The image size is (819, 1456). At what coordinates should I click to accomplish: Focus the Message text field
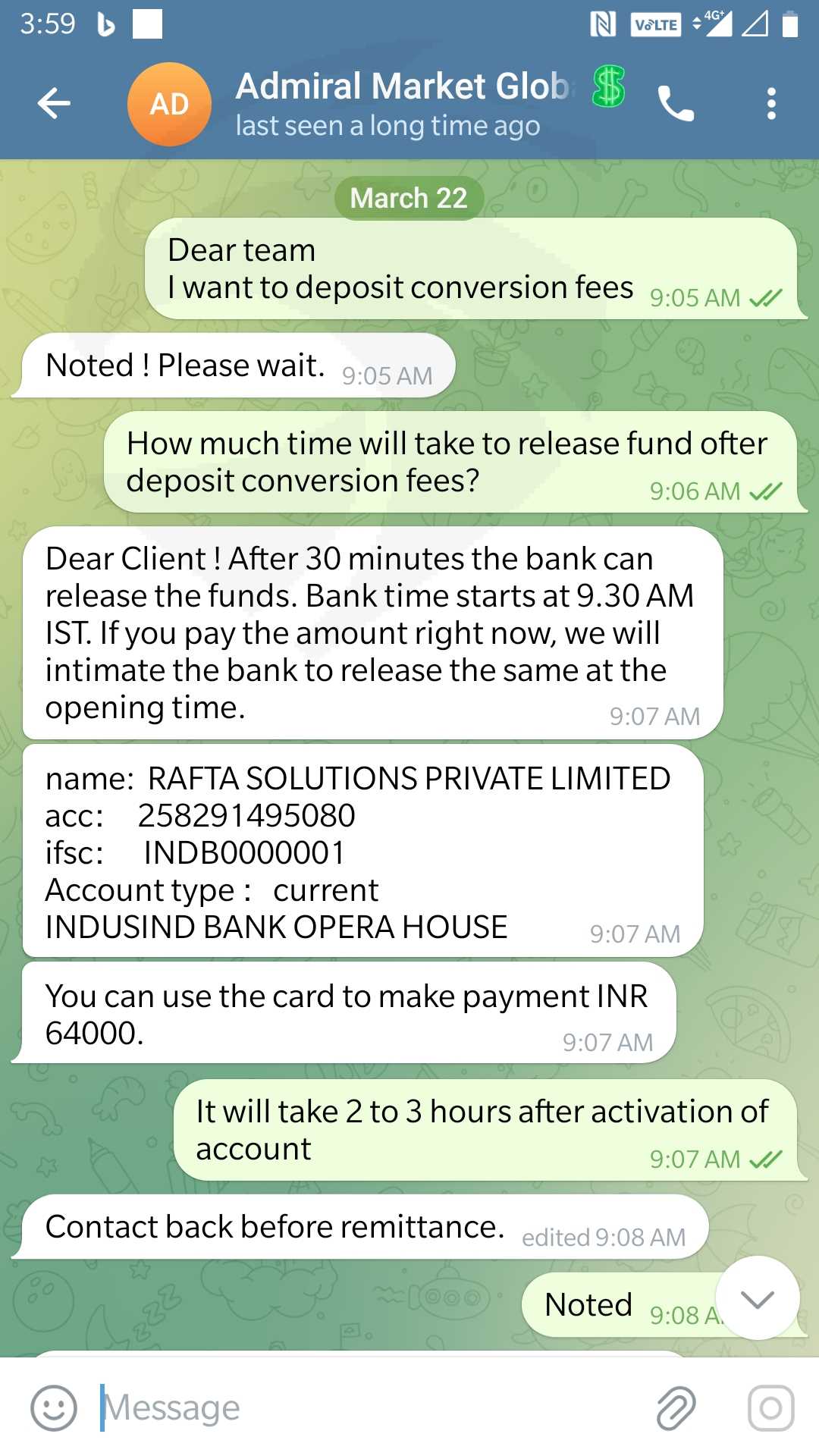[372, 1408]
